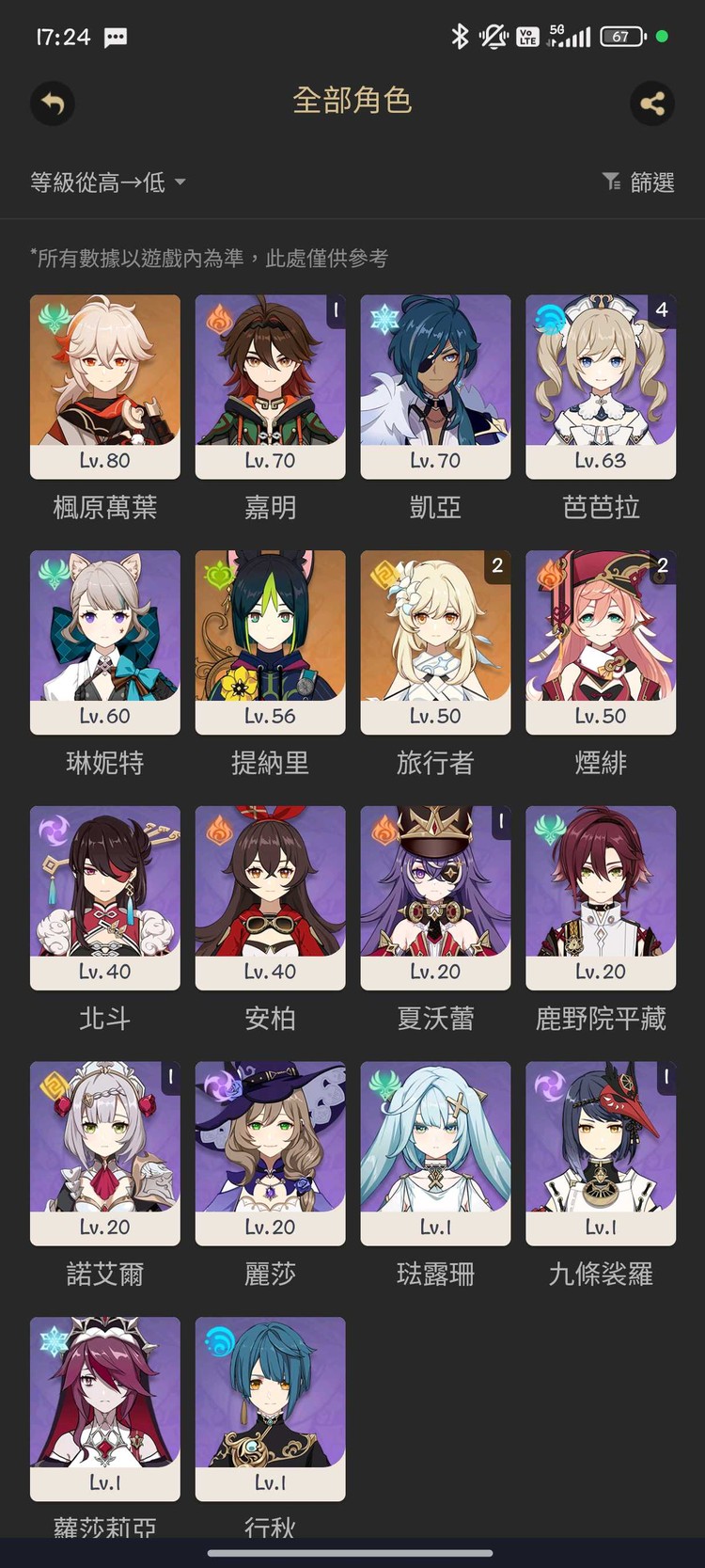Select 鹿野院平藏 character card
705x1568 pixels.
pyautogui.click(x=601, y=897)
